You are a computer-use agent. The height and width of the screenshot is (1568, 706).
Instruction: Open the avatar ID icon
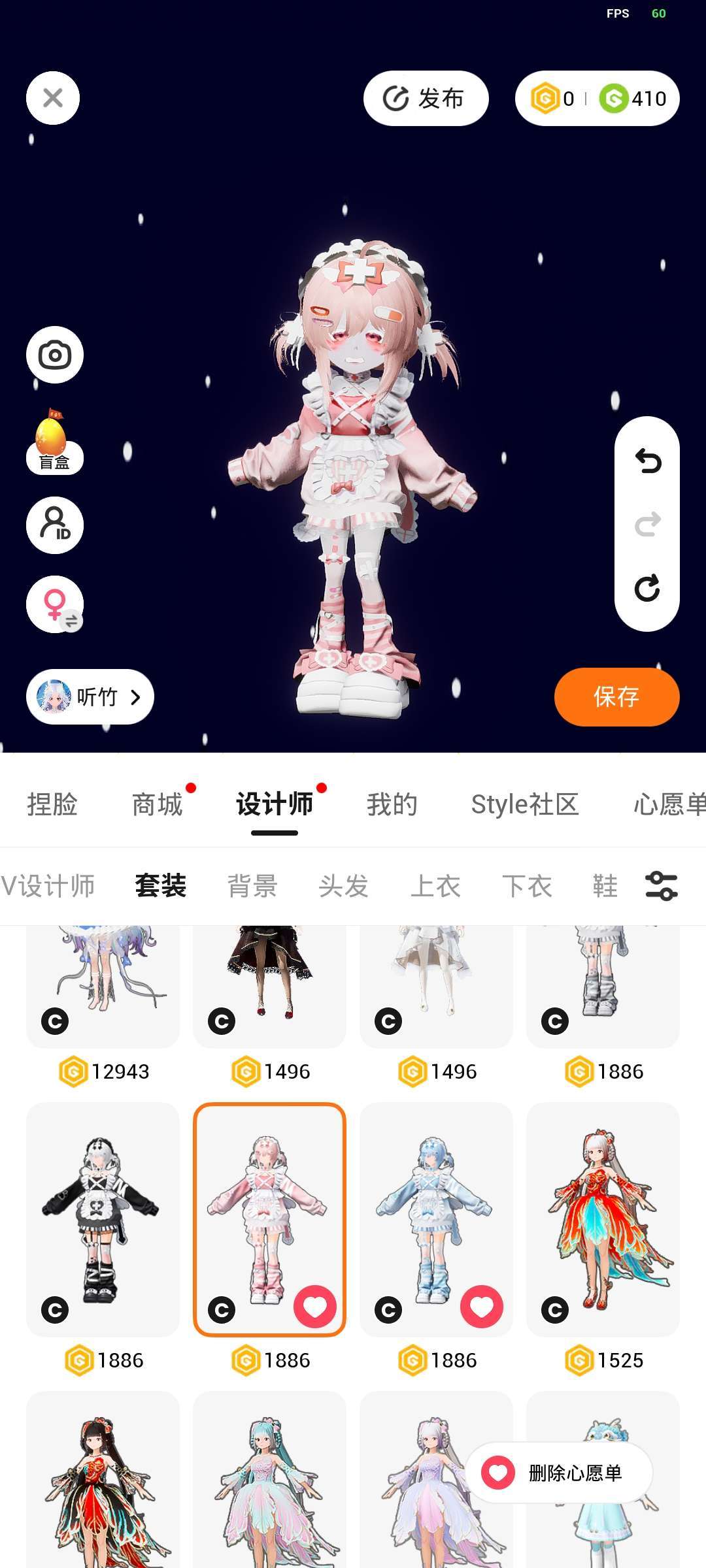click(x=55, y=525)
